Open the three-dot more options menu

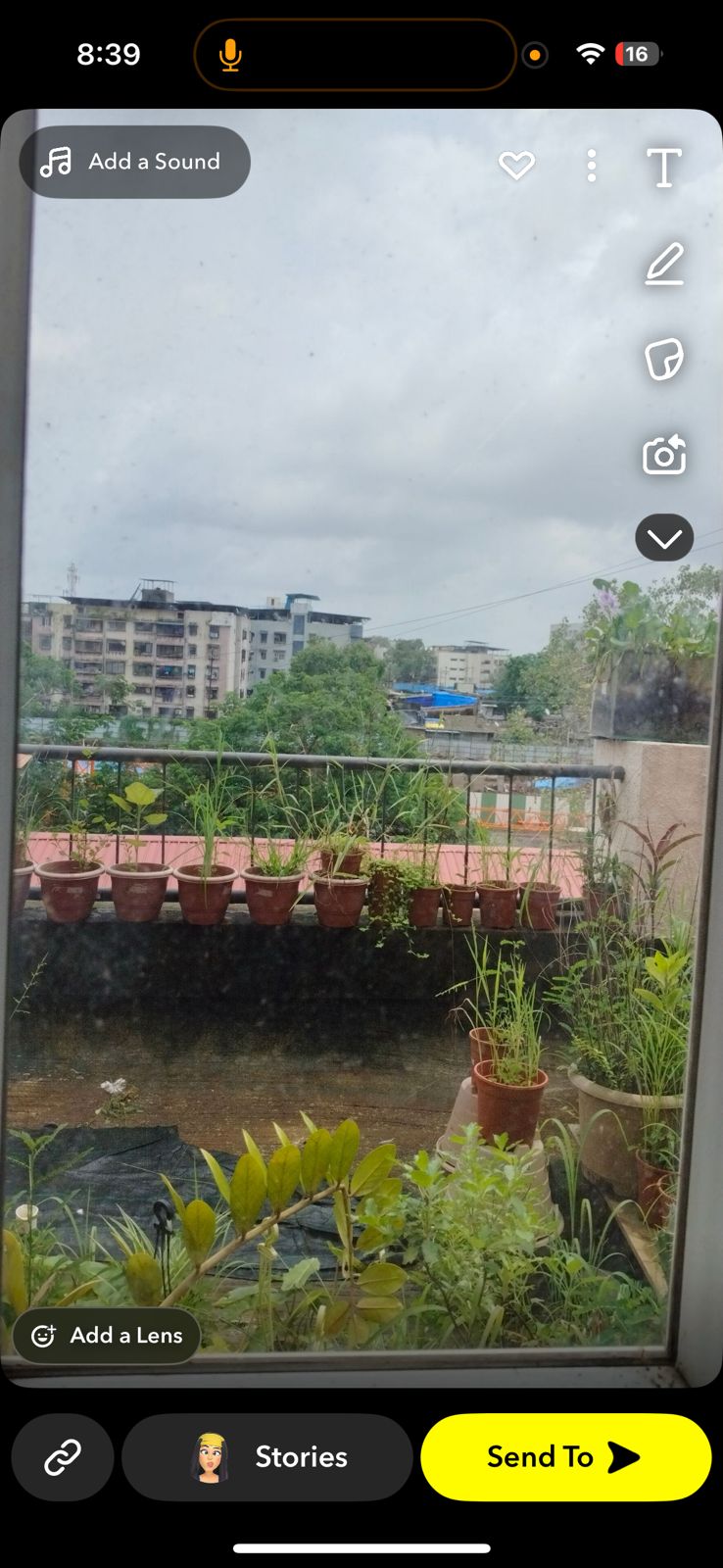[591, 166]
